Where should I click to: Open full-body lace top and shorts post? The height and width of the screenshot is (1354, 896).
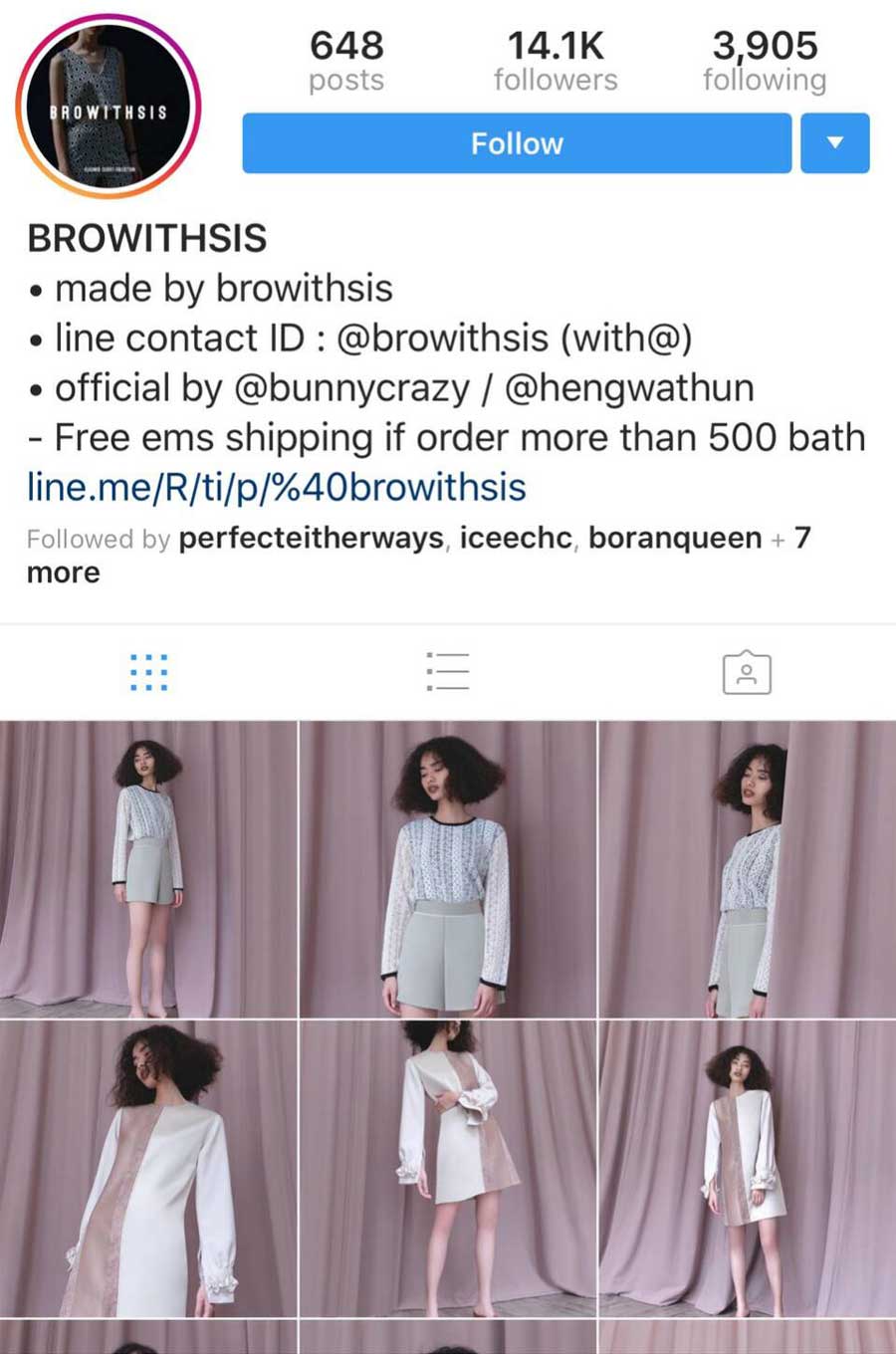click(148, 868)
